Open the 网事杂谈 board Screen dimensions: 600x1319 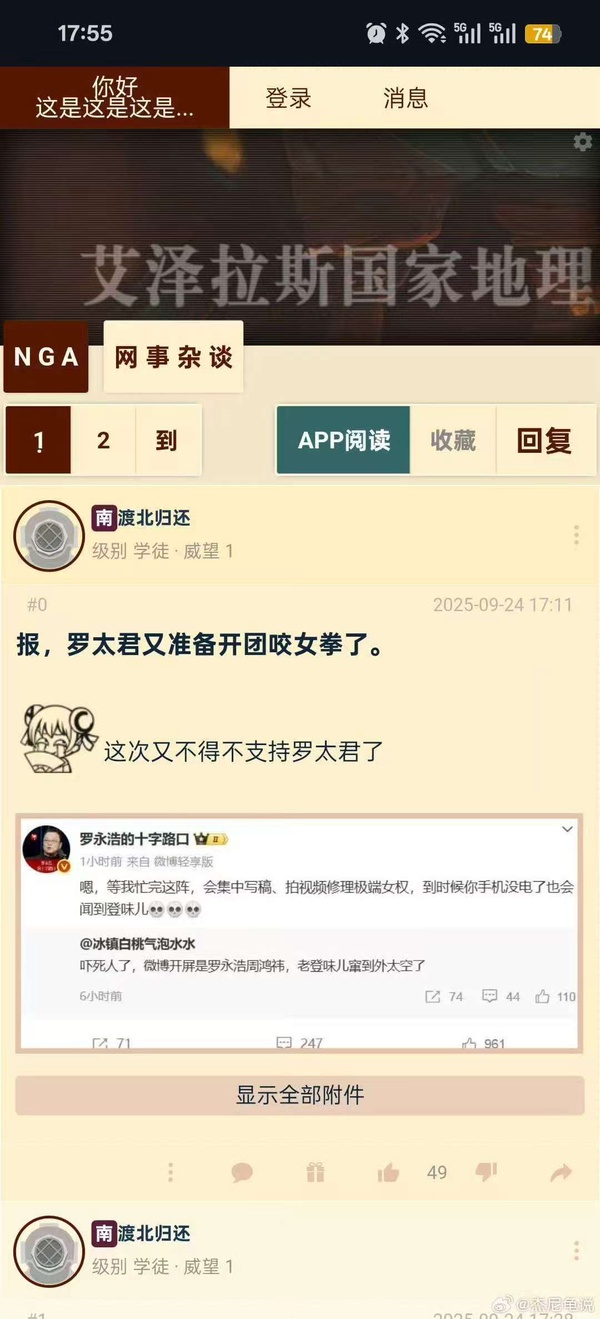coord(173,357)
